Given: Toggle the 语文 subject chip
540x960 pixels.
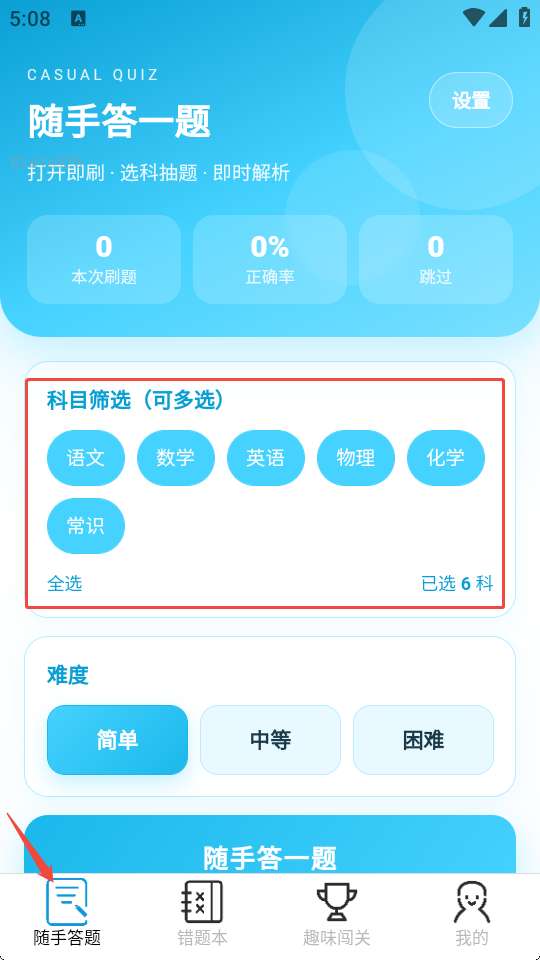Looking at the screenshot, I should [86, 458].
